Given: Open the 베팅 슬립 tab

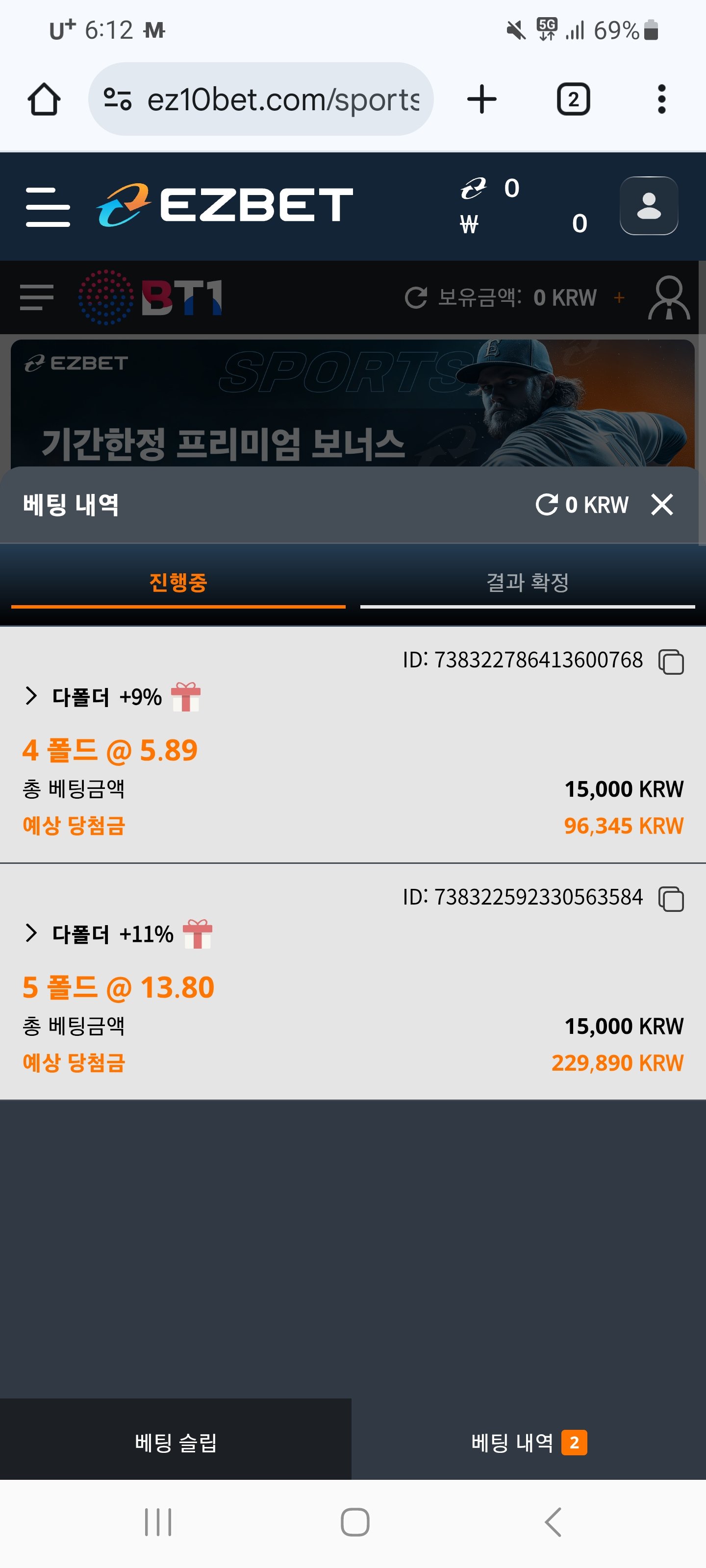Looking at the screenshot, I should click(176, 1442).
